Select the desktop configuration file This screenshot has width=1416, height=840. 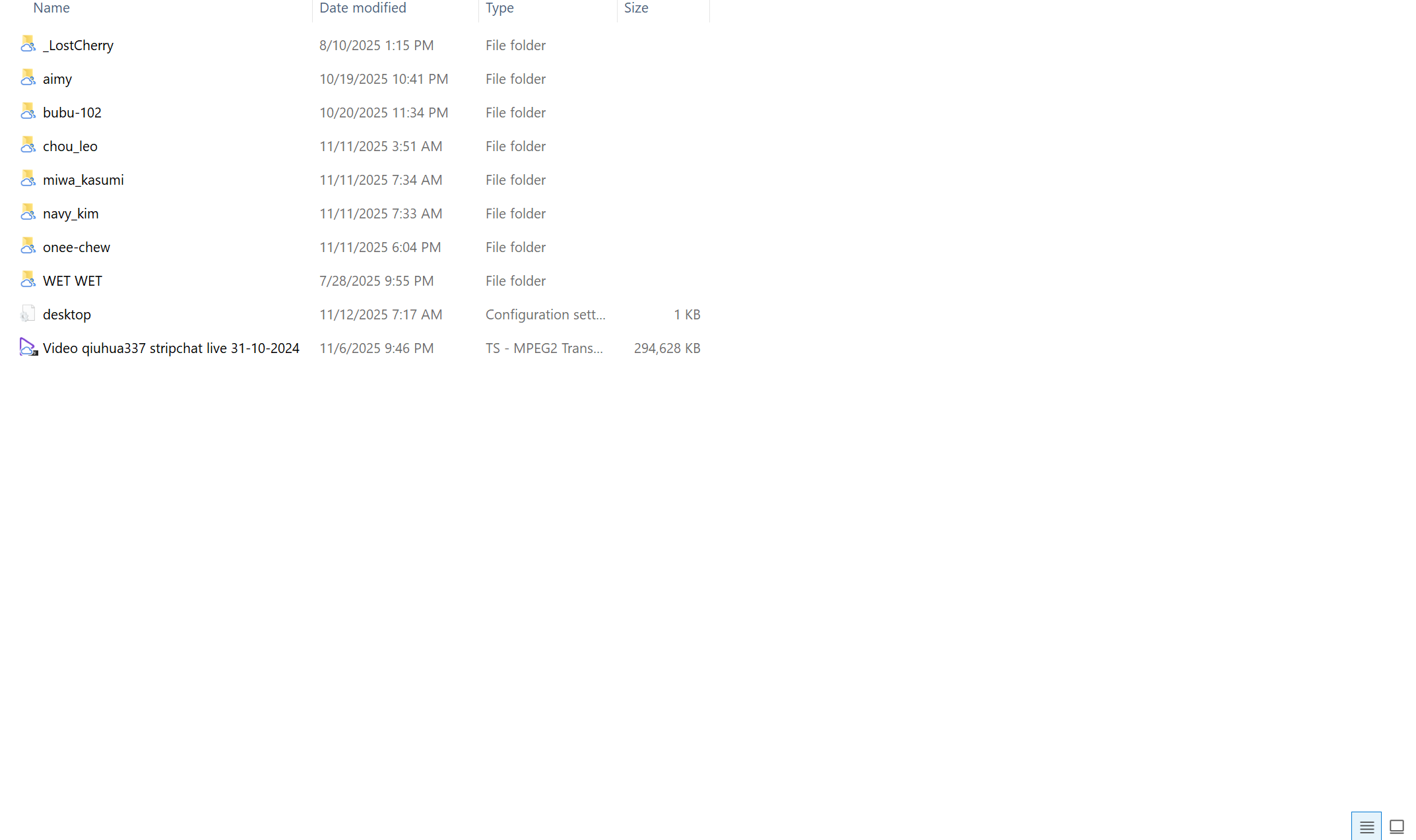point(67,315)
